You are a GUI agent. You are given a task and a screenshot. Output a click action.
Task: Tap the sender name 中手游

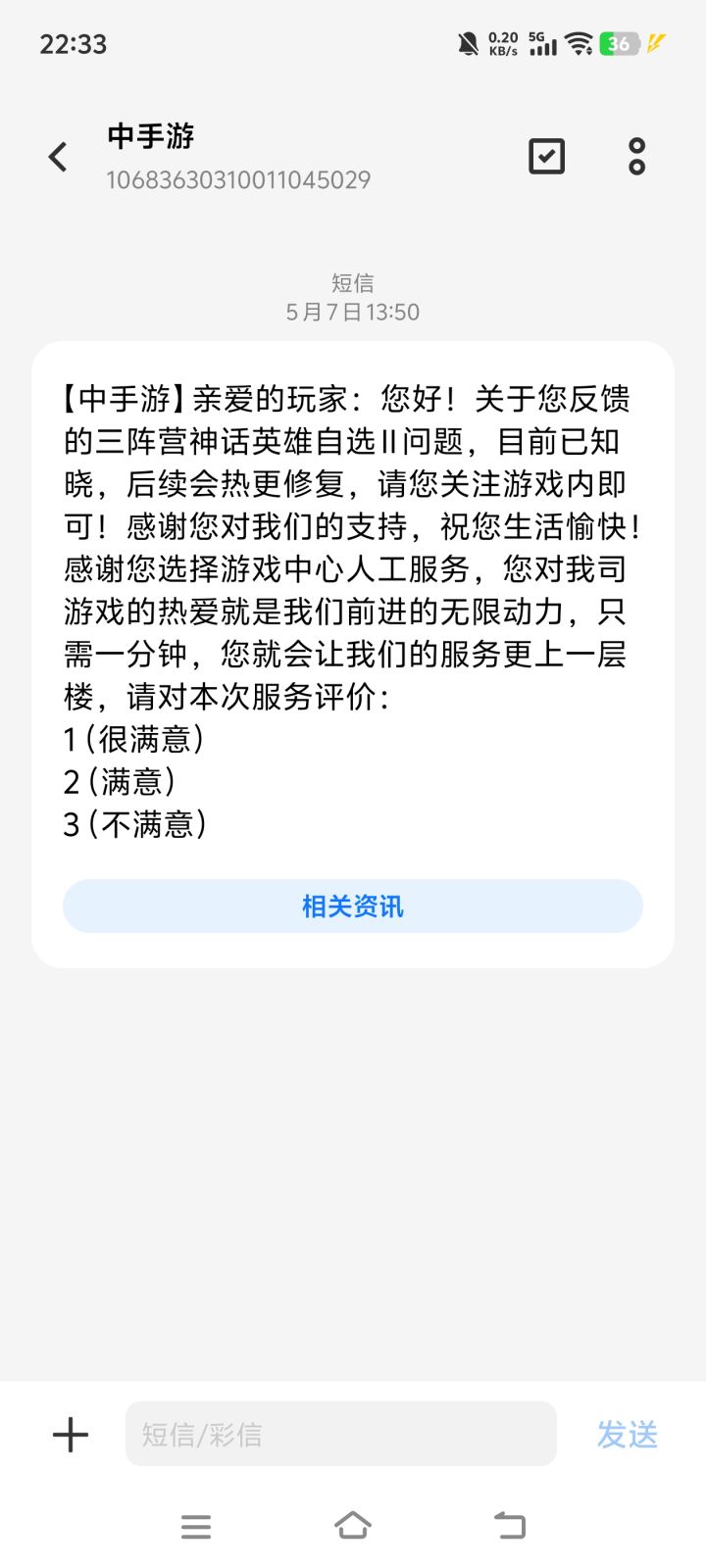click(x=149, y=137)
